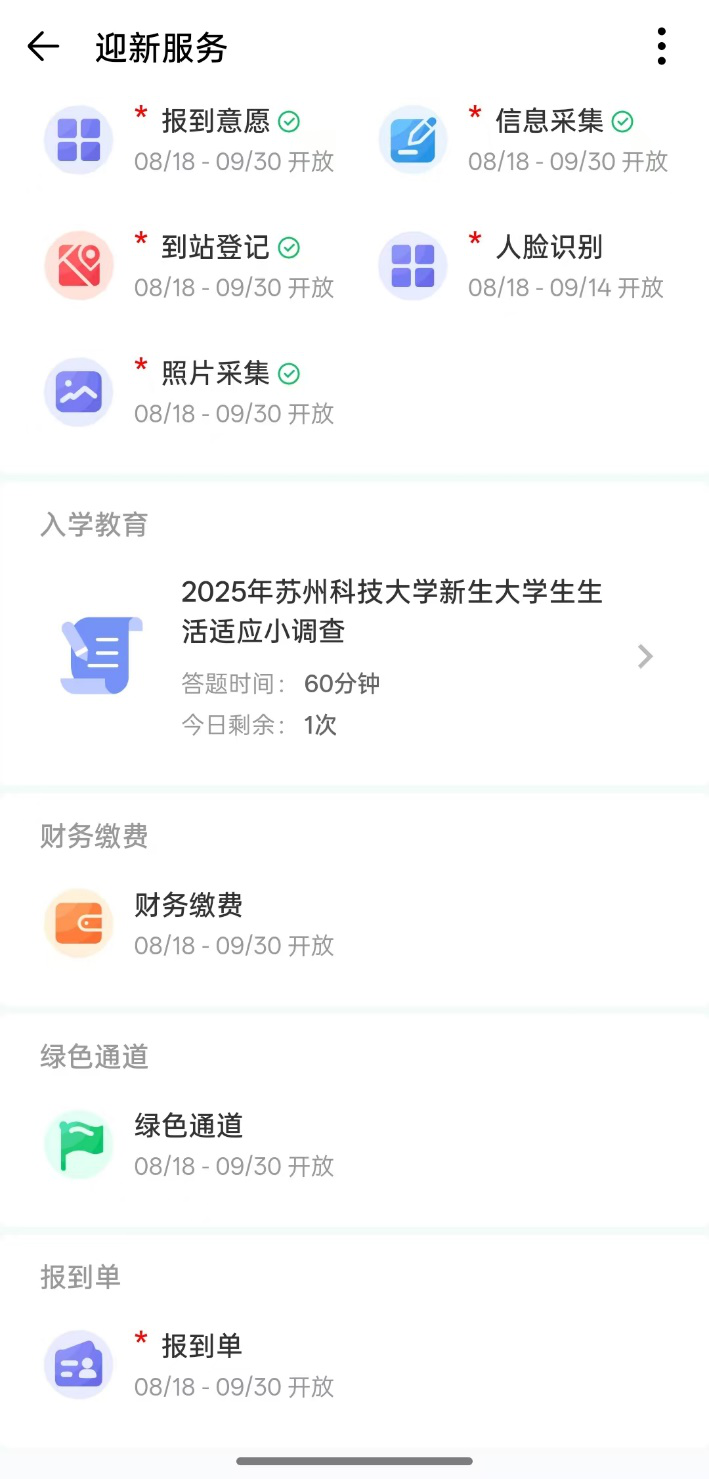
Task: Open the three-dot overflow menu
Action: [661, 46]
